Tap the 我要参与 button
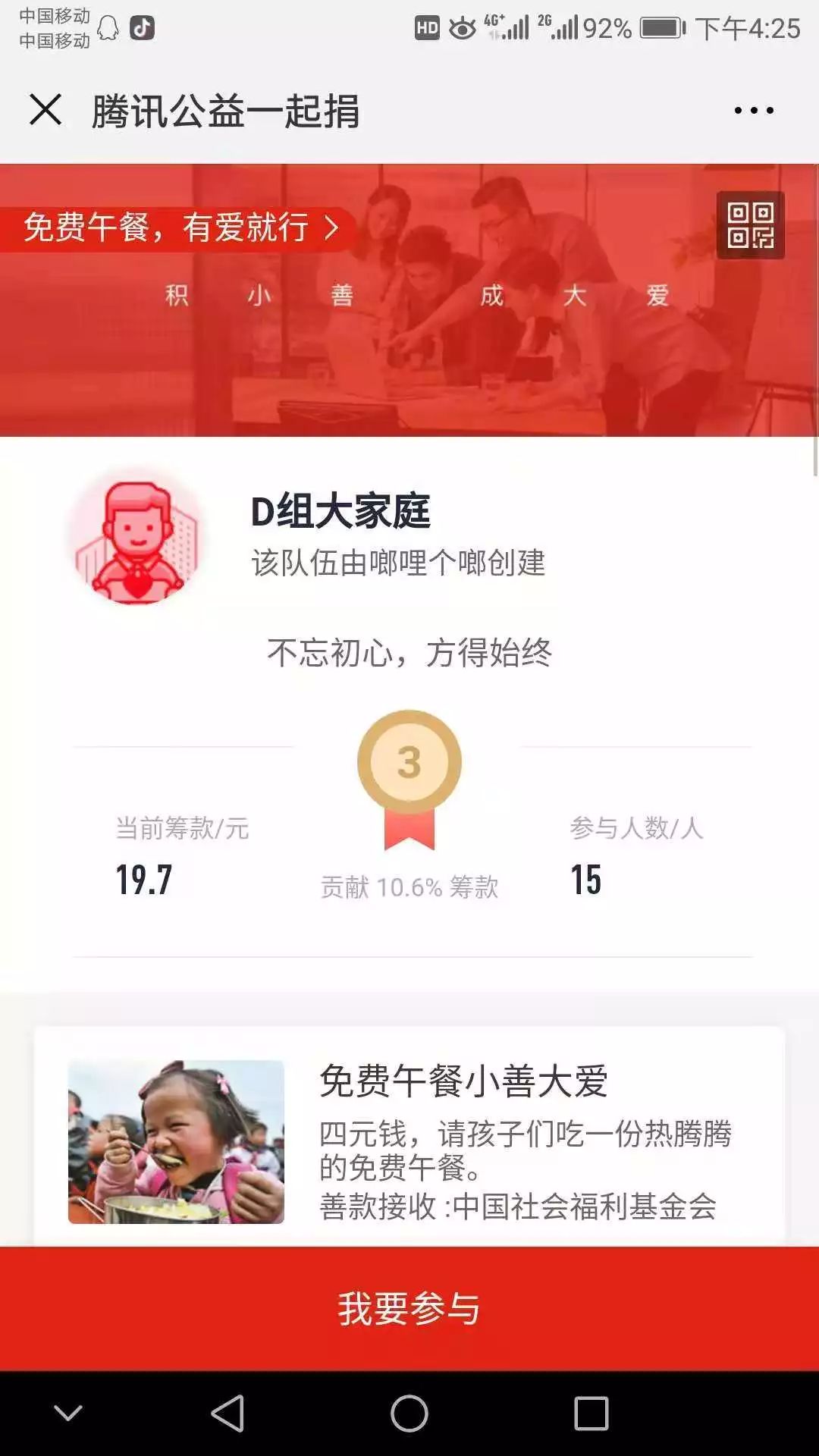The image size is (819, 1456). click(x=409, y=1308)
